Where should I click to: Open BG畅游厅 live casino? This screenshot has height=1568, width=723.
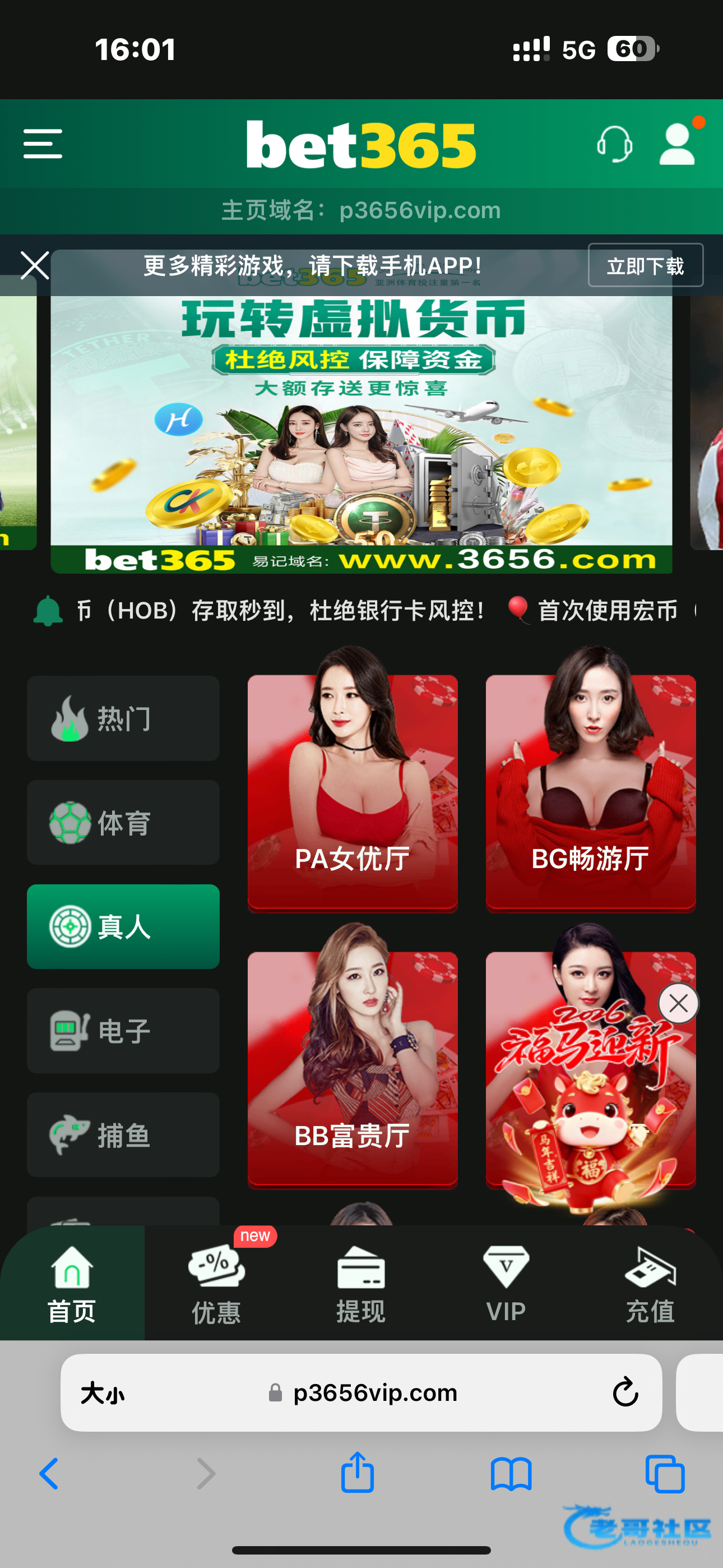click(590, 791)
